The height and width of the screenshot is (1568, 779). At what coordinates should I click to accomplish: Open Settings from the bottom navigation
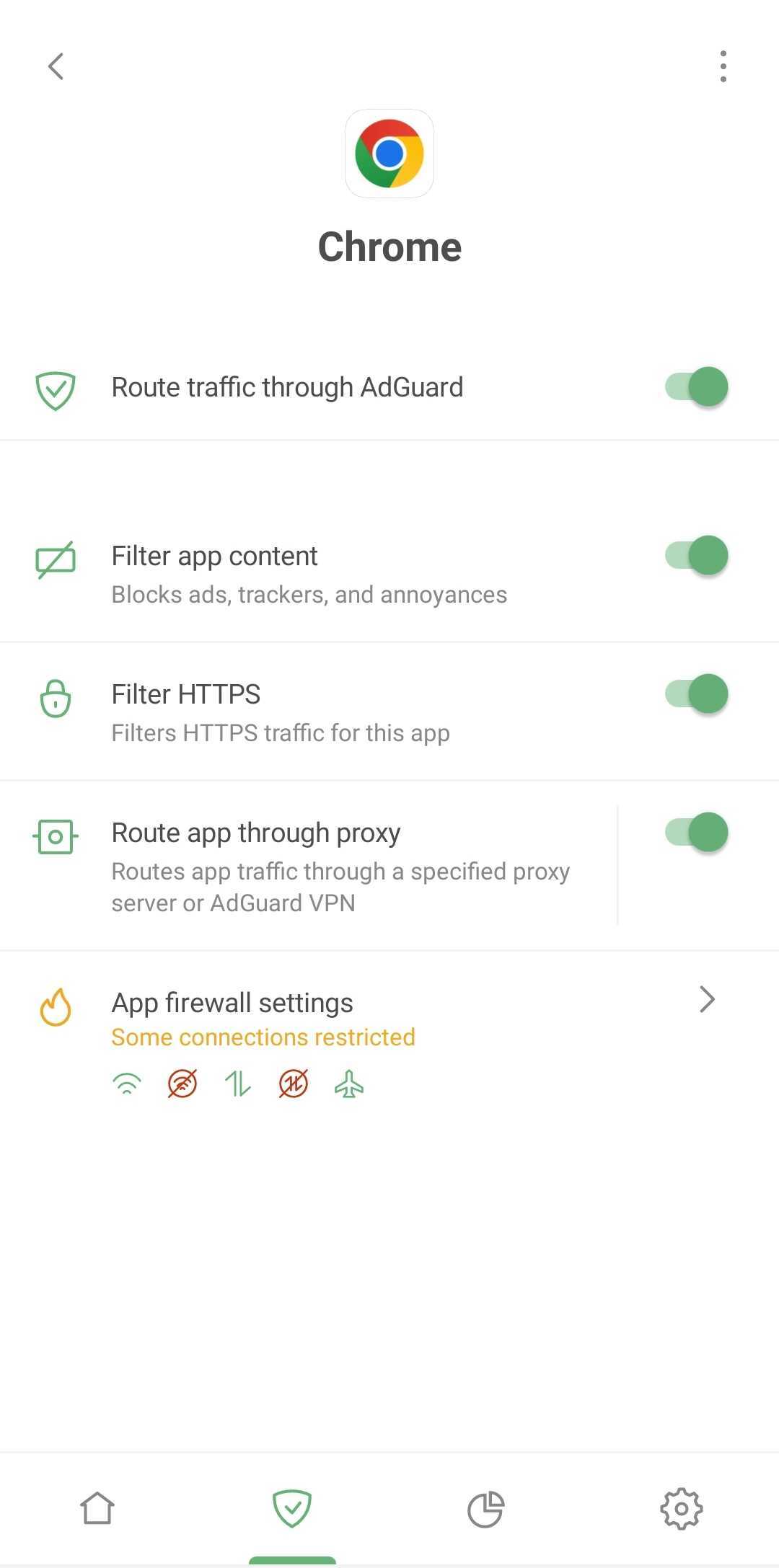[x=681, y=1508]
